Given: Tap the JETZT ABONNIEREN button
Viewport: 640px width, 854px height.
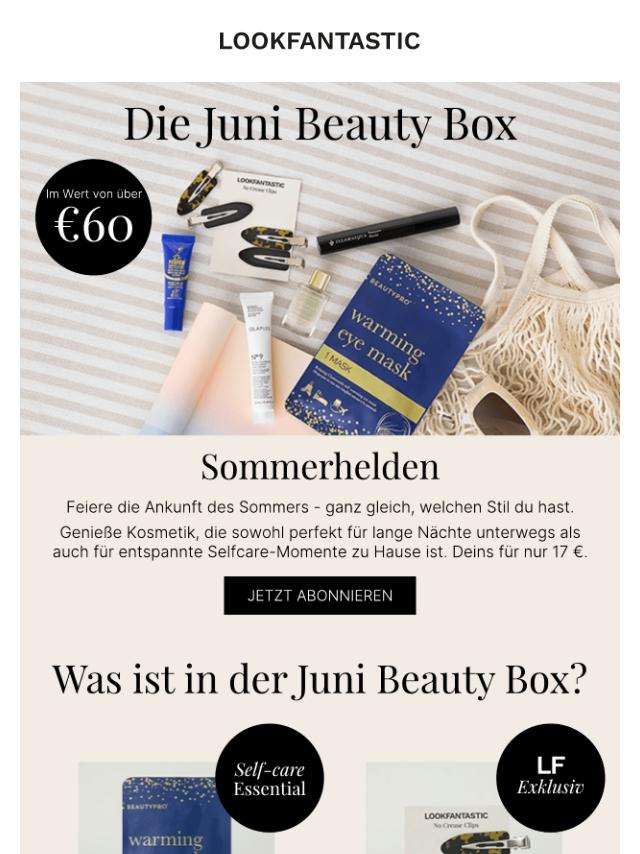Looking at the screenshot, I should tap(319, 596).
